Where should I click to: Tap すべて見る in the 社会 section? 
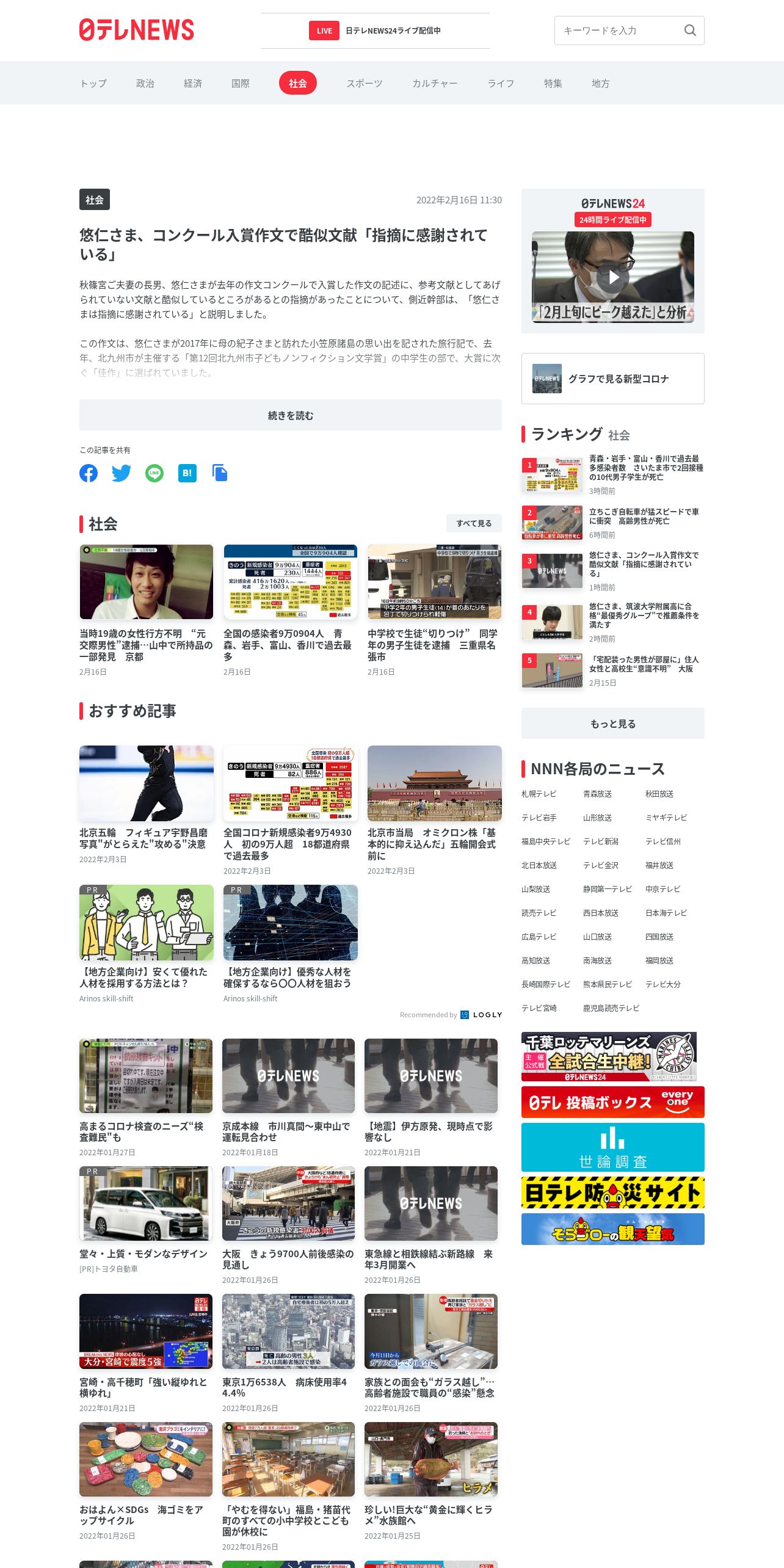click(x=474, y=523)
